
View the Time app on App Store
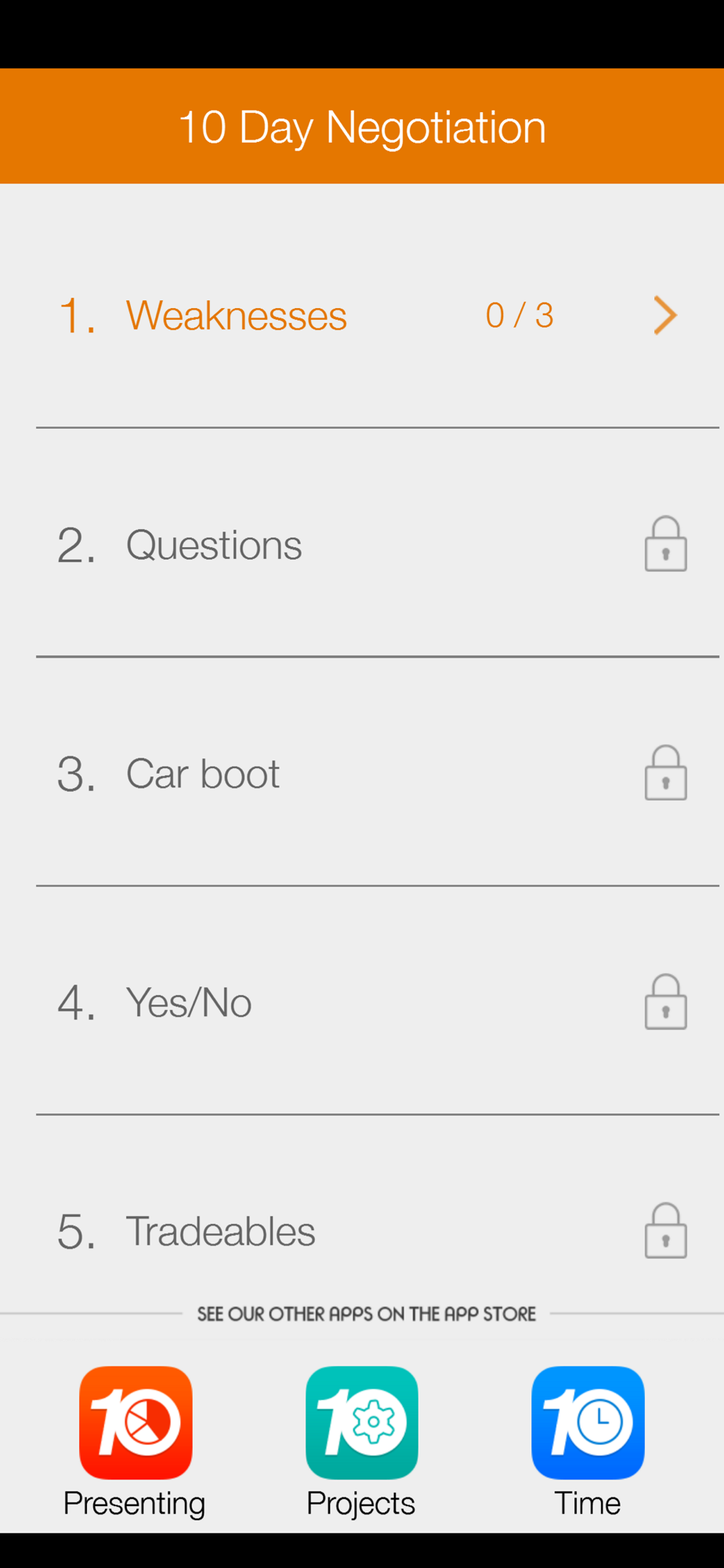tap(588, 1422)
